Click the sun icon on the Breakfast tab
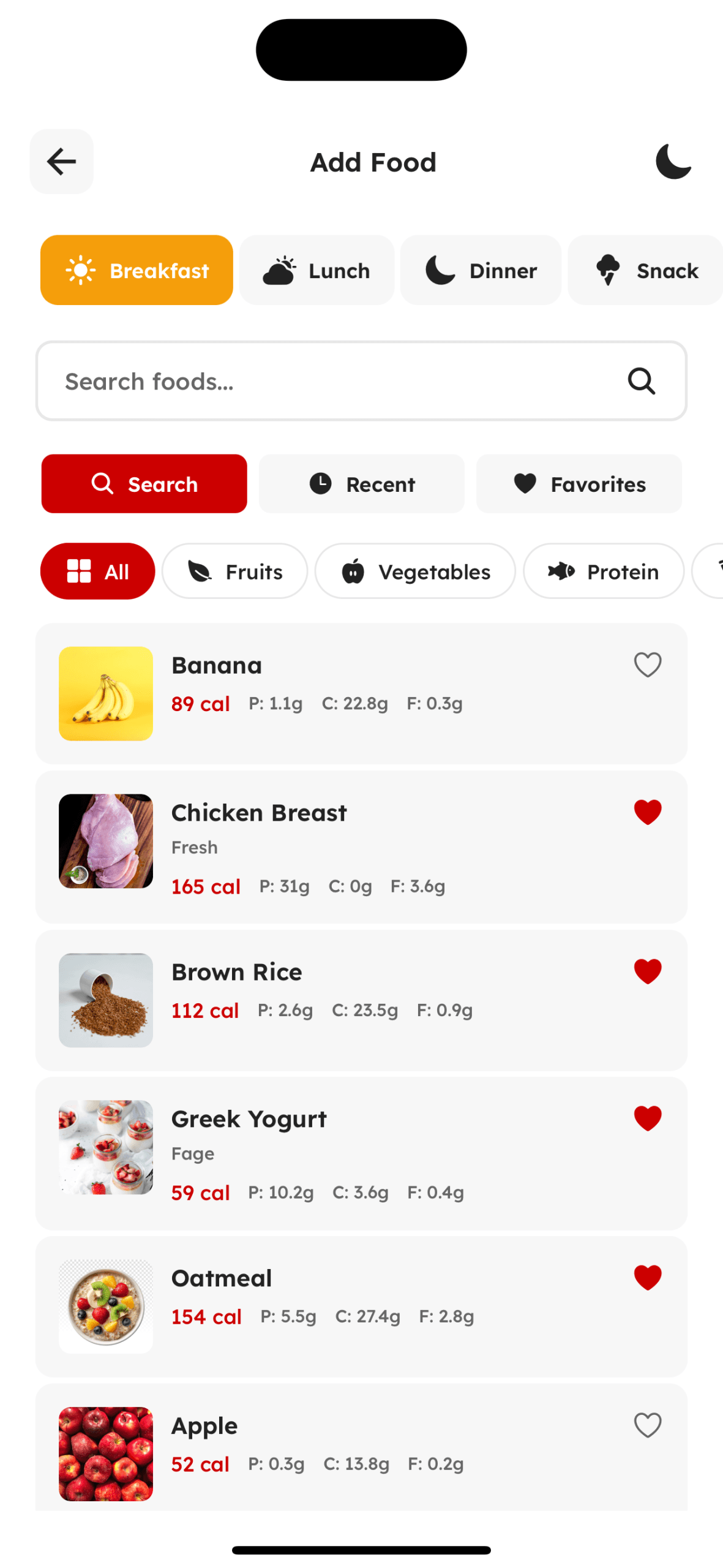 click(80, 269)
